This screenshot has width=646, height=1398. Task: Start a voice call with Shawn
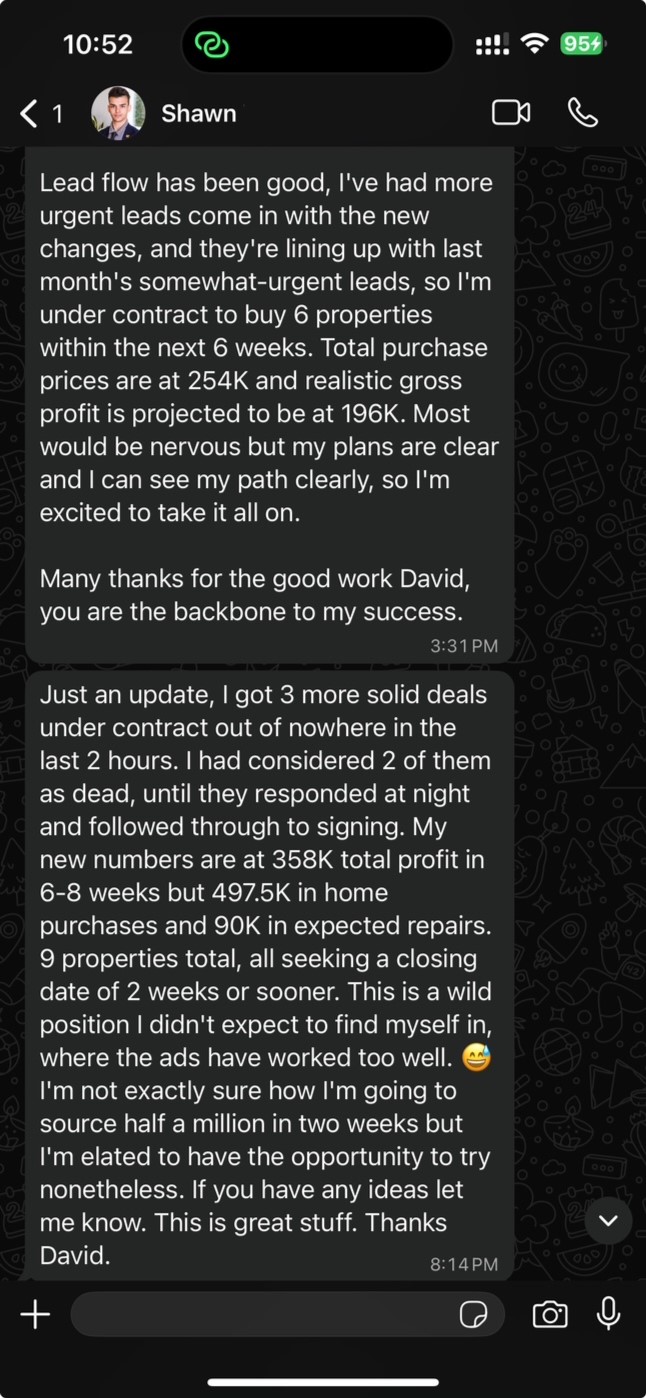pyautogui.click(x=583, y=113)
